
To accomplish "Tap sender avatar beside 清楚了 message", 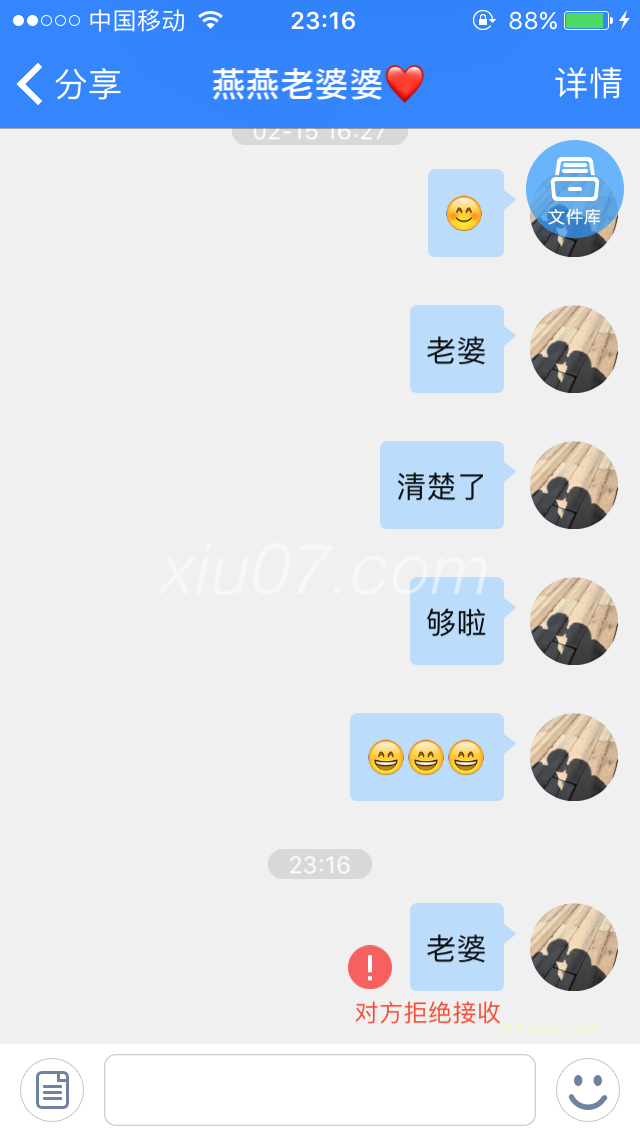I will pyautogui.click(x=574, y=485).
